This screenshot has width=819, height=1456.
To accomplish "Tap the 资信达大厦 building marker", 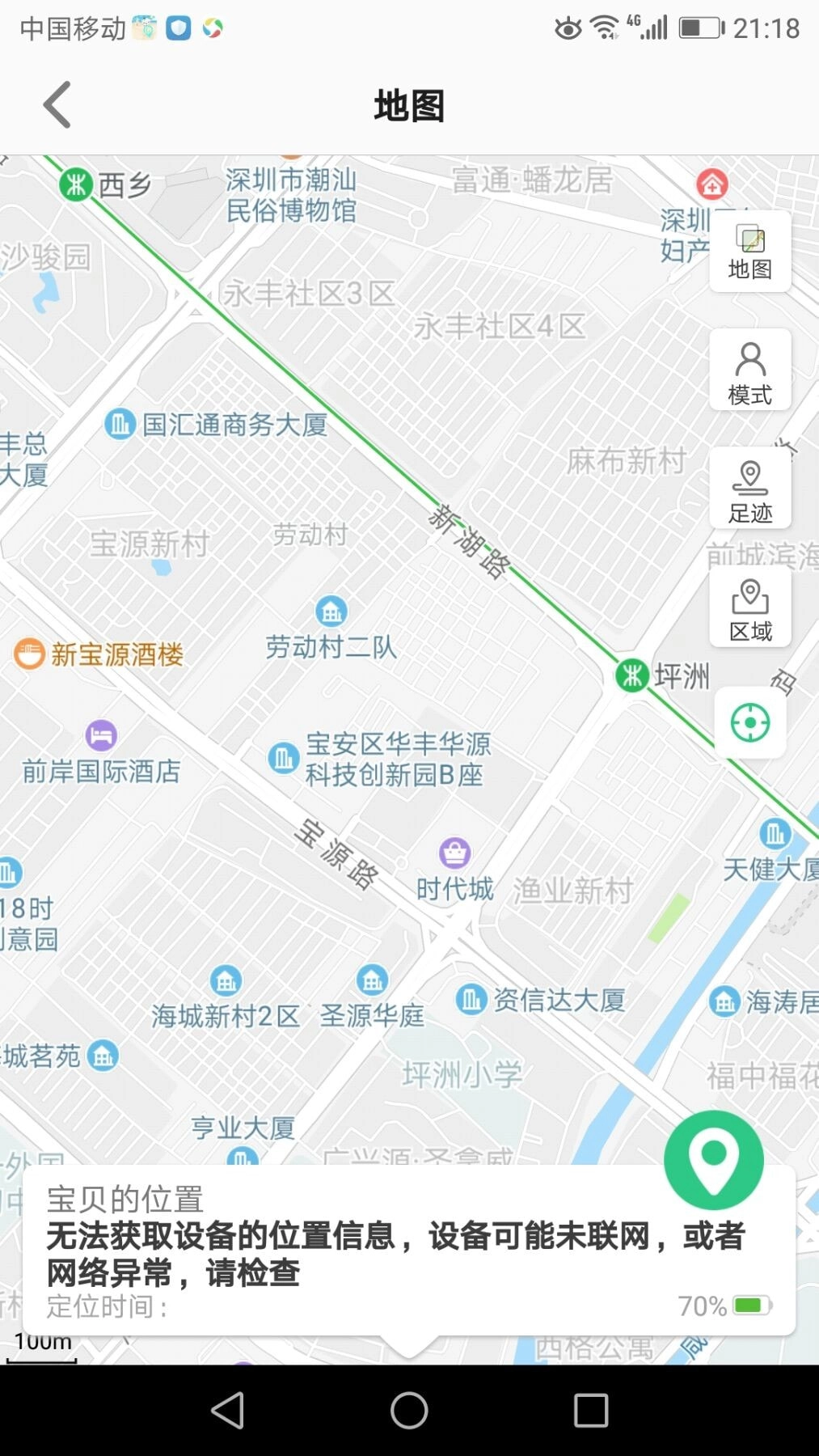I will [471, 999].
